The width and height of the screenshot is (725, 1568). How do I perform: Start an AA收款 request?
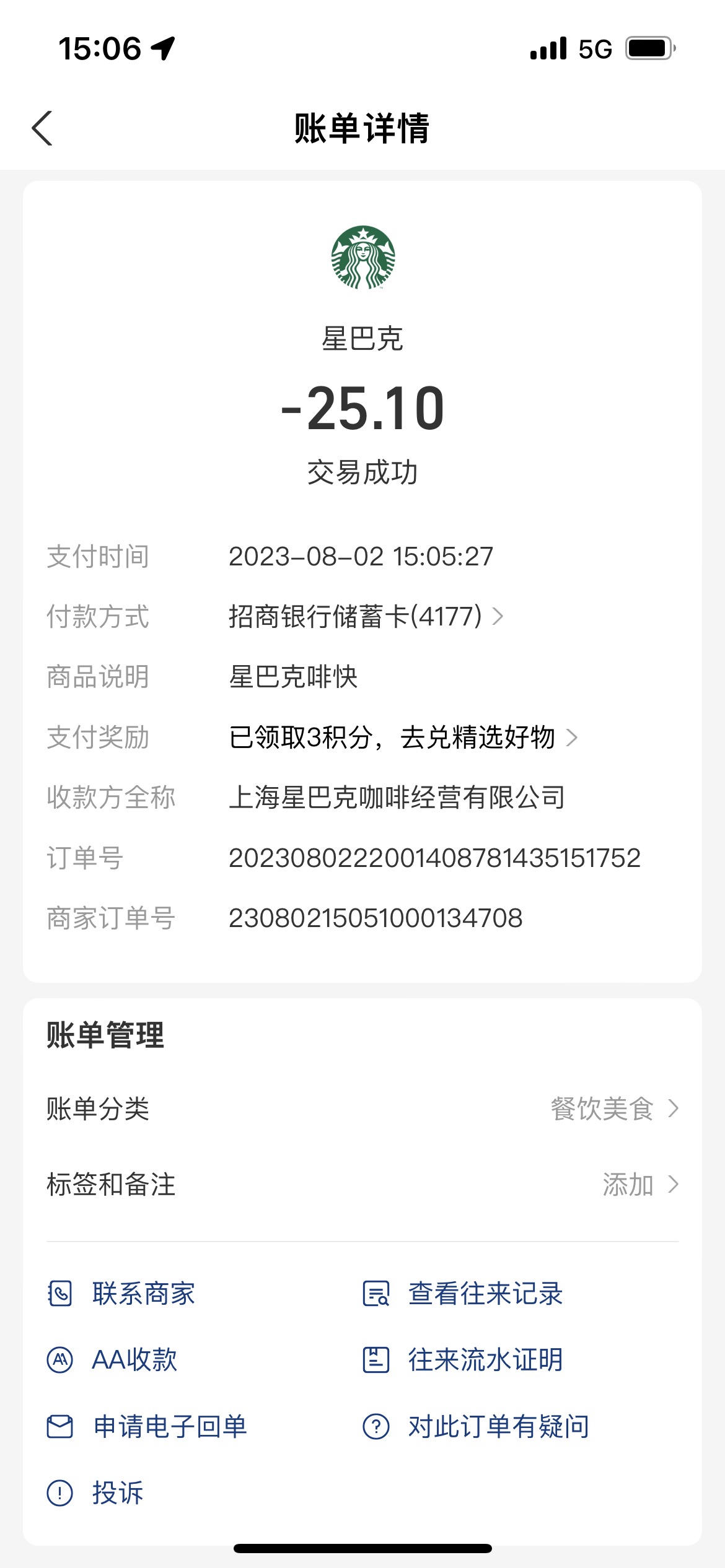pos(112,1360)
